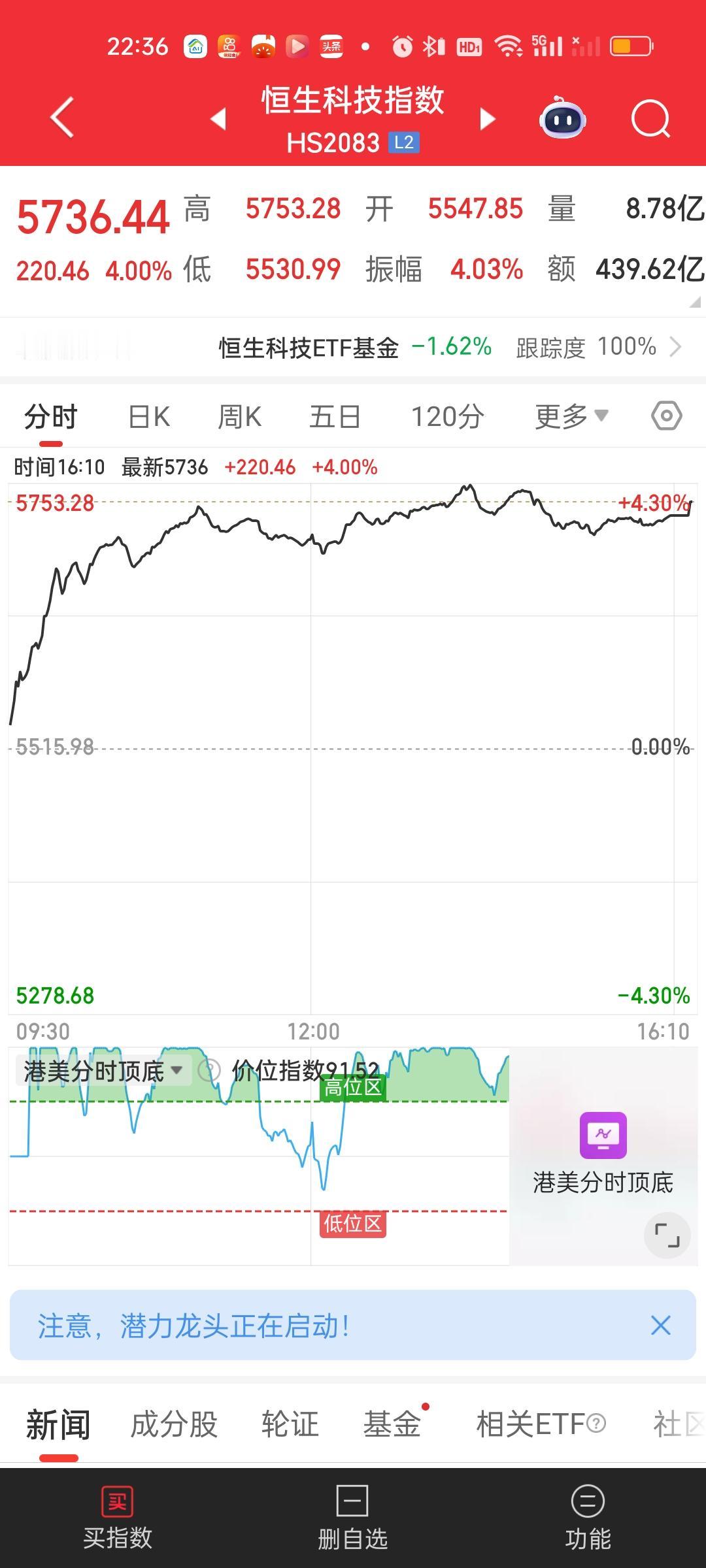
Task: Open the robot AI assistant
Action: [562, 118]
